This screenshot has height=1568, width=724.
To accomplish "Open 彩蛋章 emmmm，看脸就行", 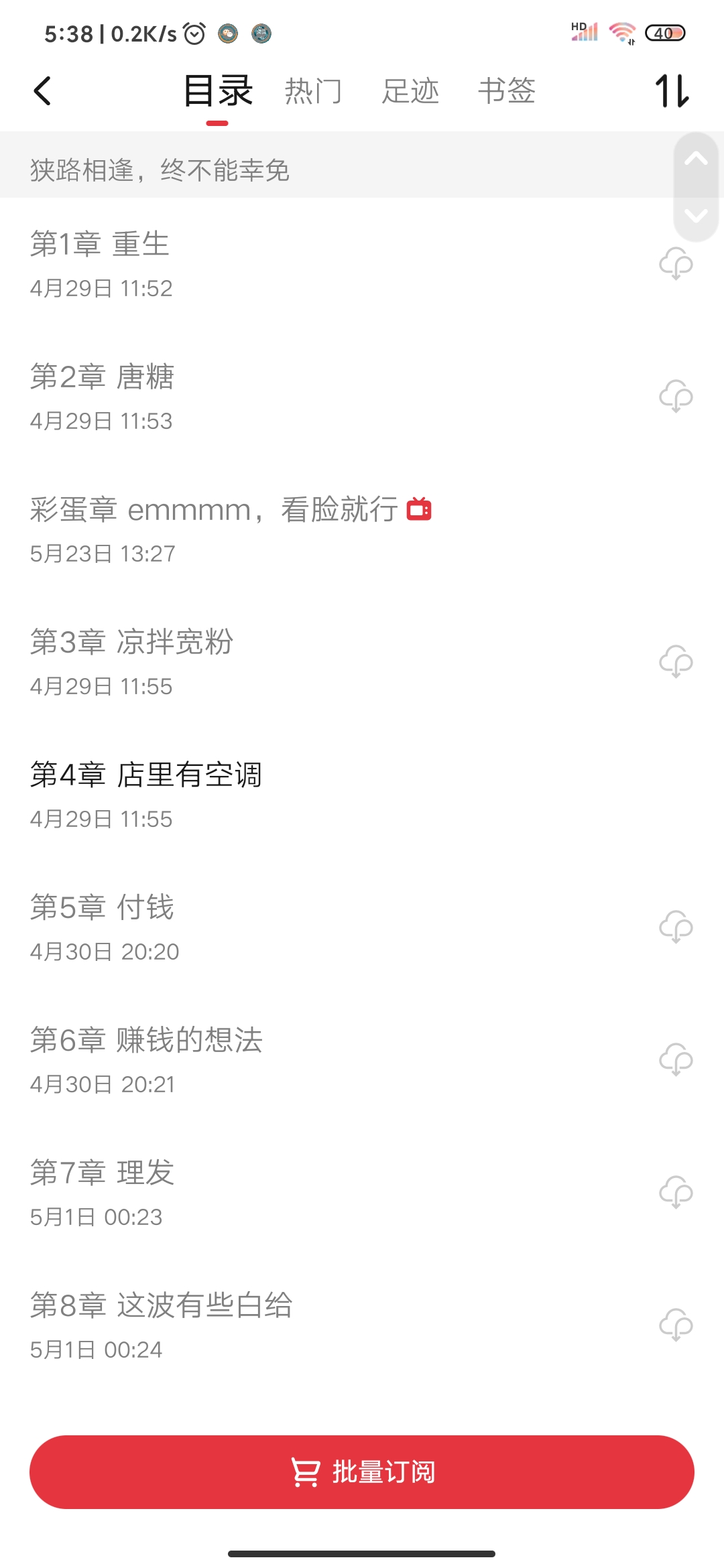I will (215, 511).
